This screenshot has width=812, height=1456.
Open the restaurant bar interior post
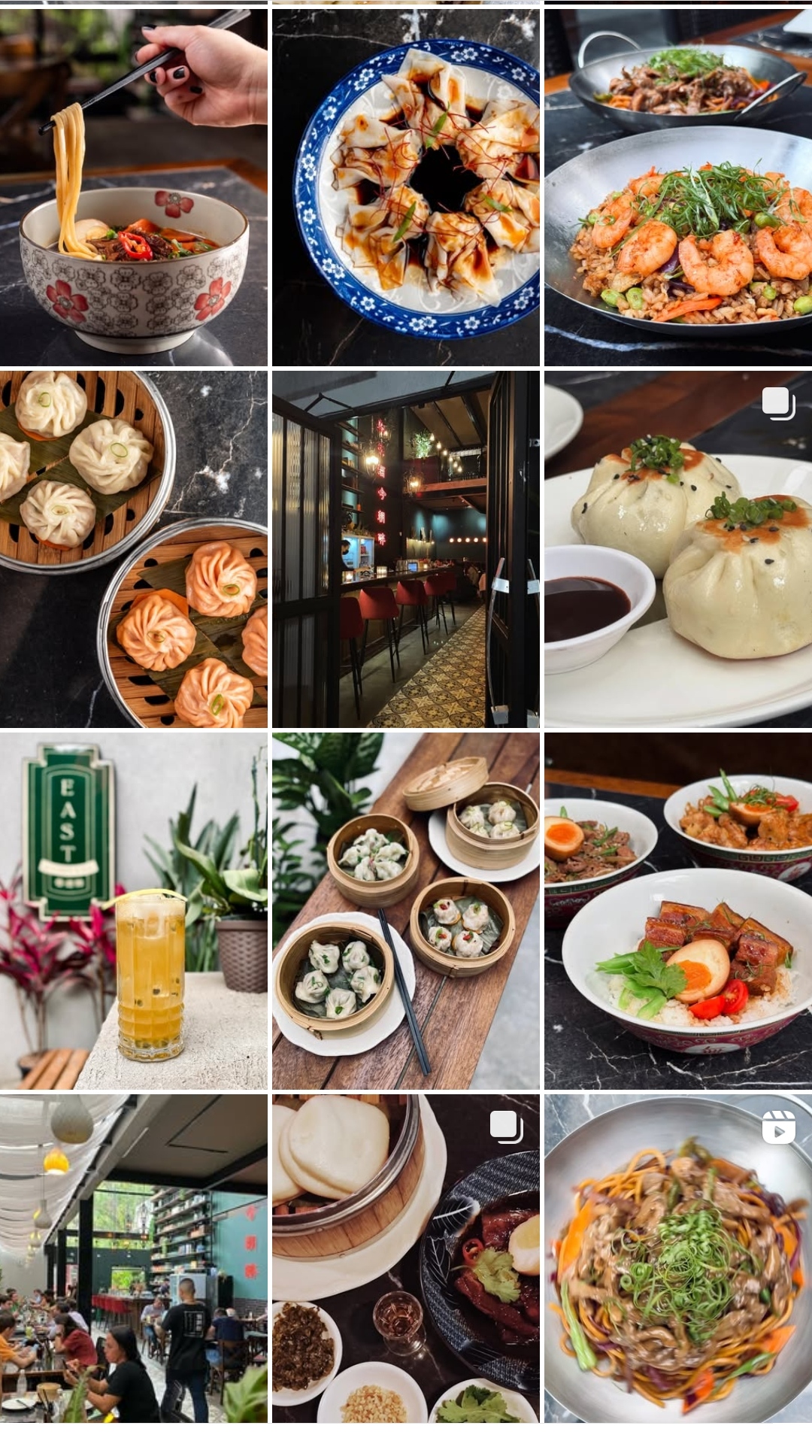[405, 549]
